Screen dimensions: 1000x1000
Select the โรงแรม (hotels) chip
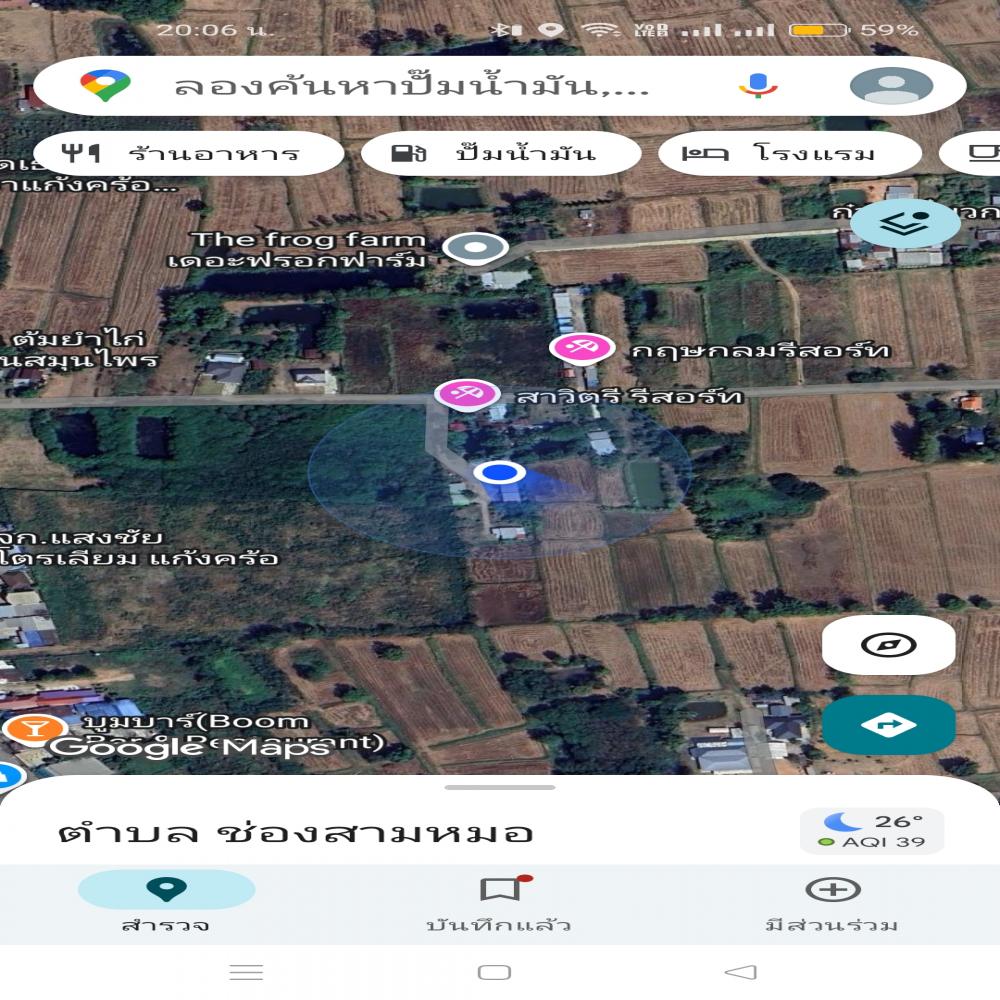tap(790, 154)
